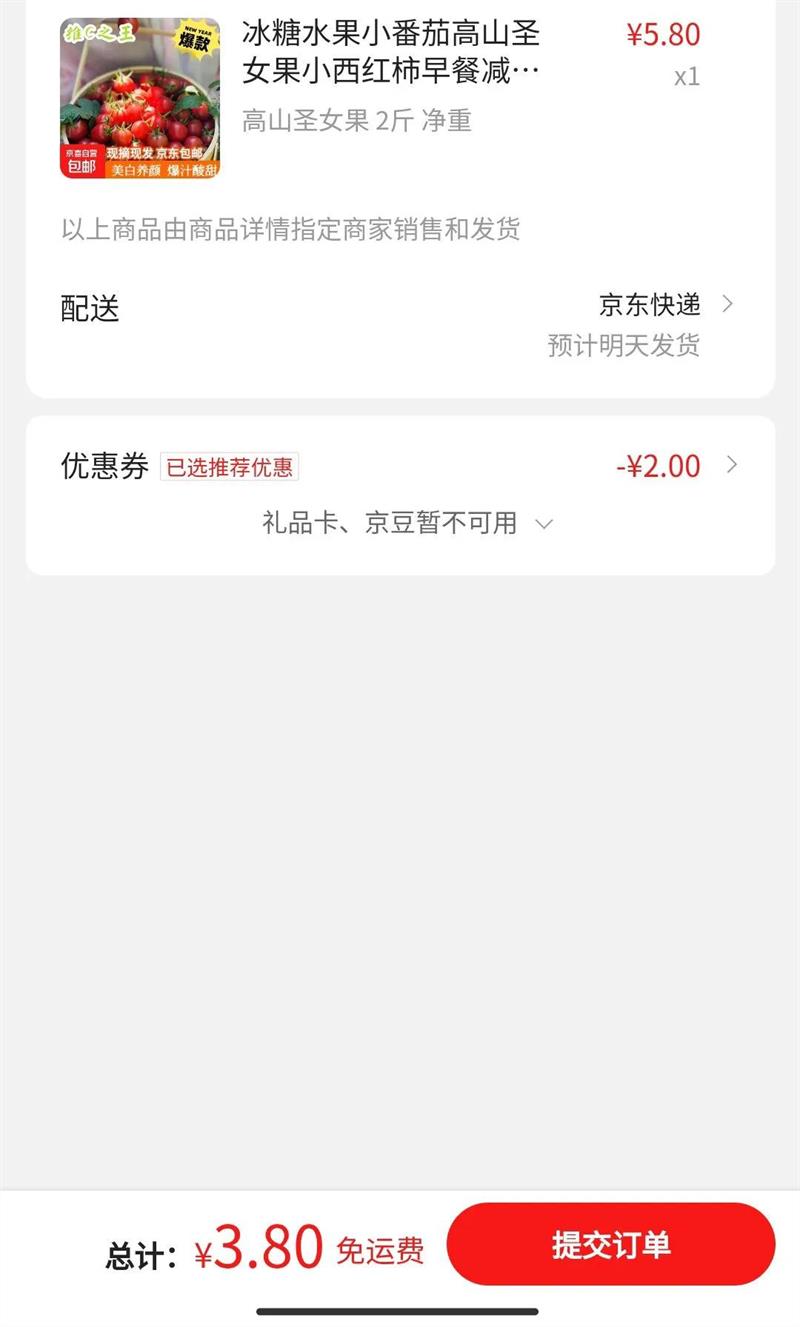This screenshot has height=1327, width=800.
Task: Open the 优惠券 coupon selection row
Action: coord(400,466)
